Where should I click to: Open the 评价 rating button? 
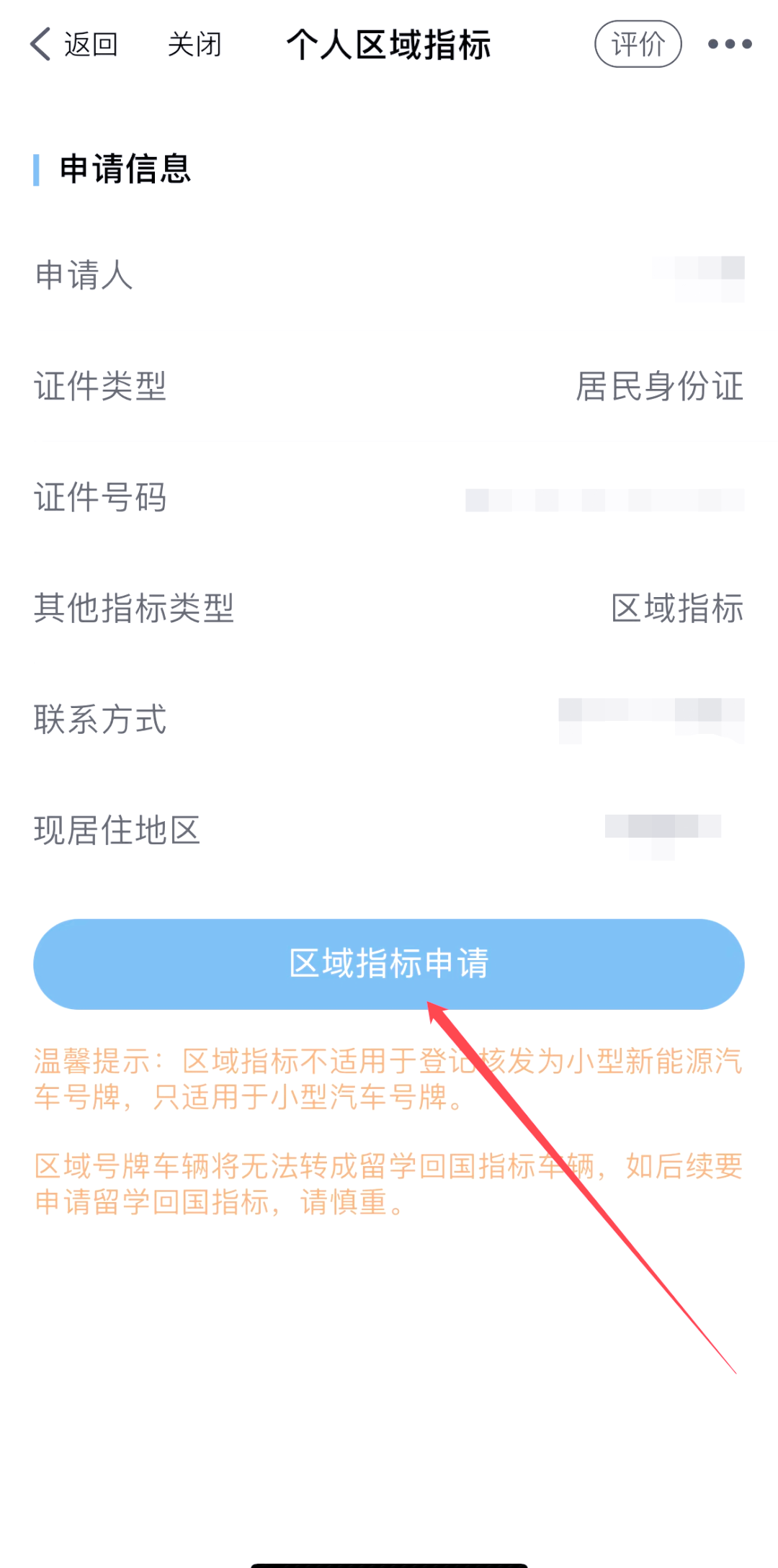(638, 45)
